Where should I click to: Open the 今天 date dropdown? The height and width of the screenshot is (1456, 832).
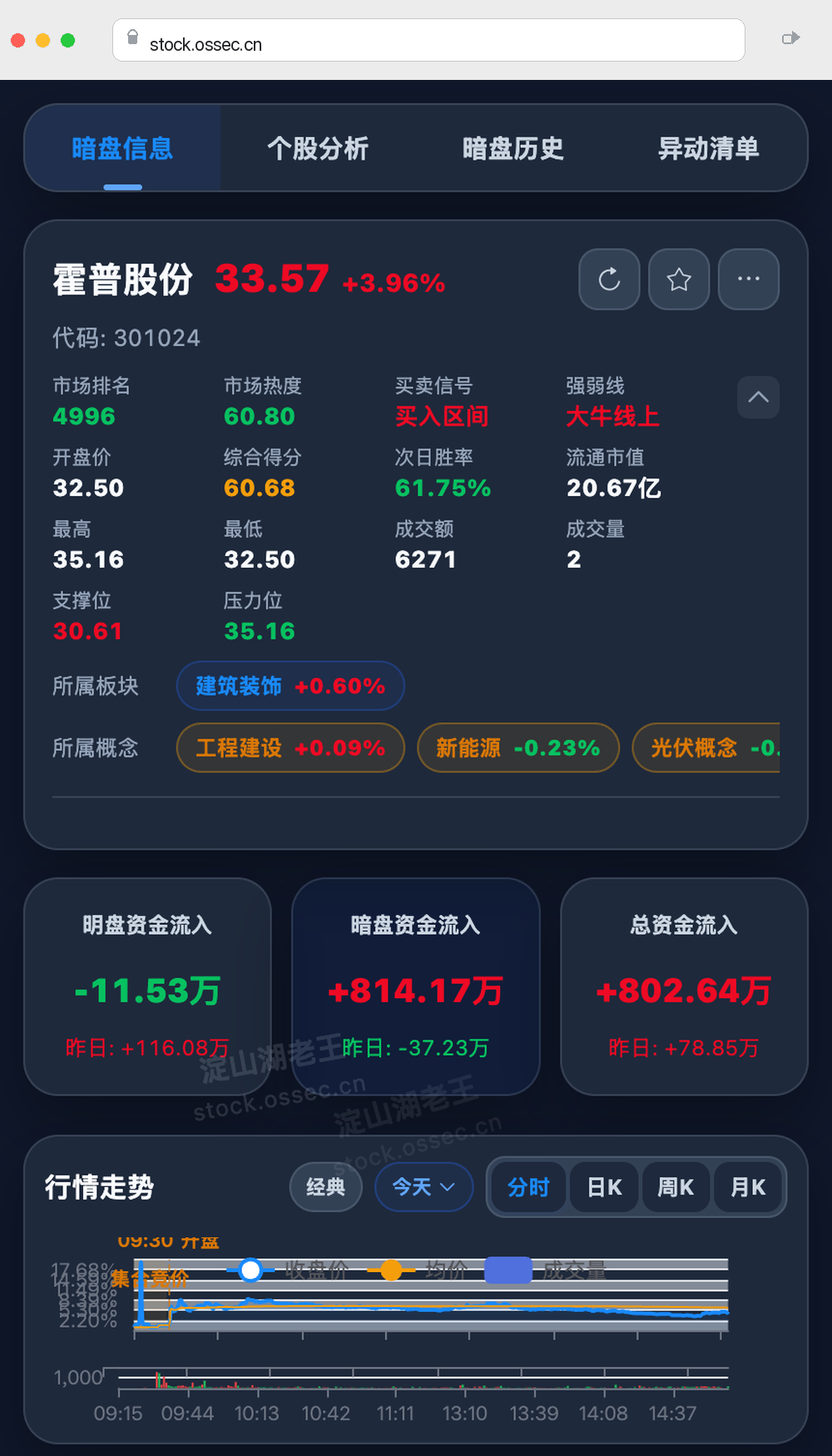pos(424,1187)
